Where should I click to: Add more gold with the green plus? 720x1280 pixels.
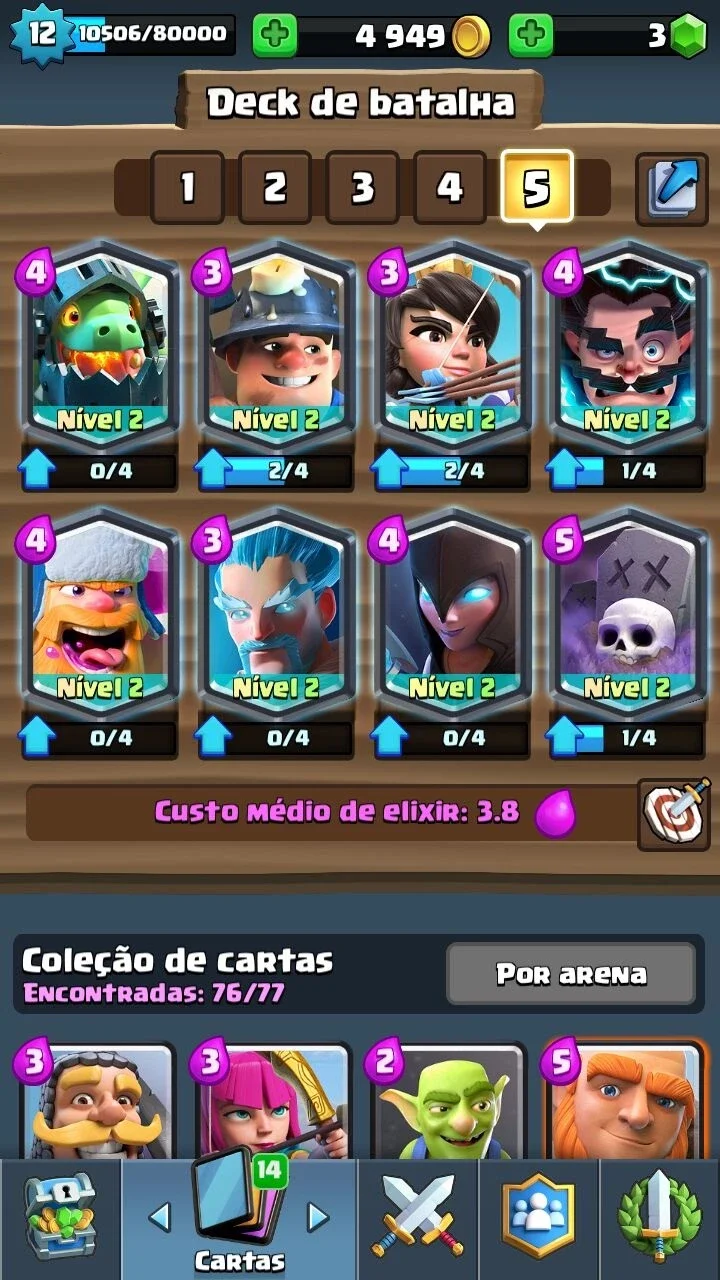click(x=274, y=36)
